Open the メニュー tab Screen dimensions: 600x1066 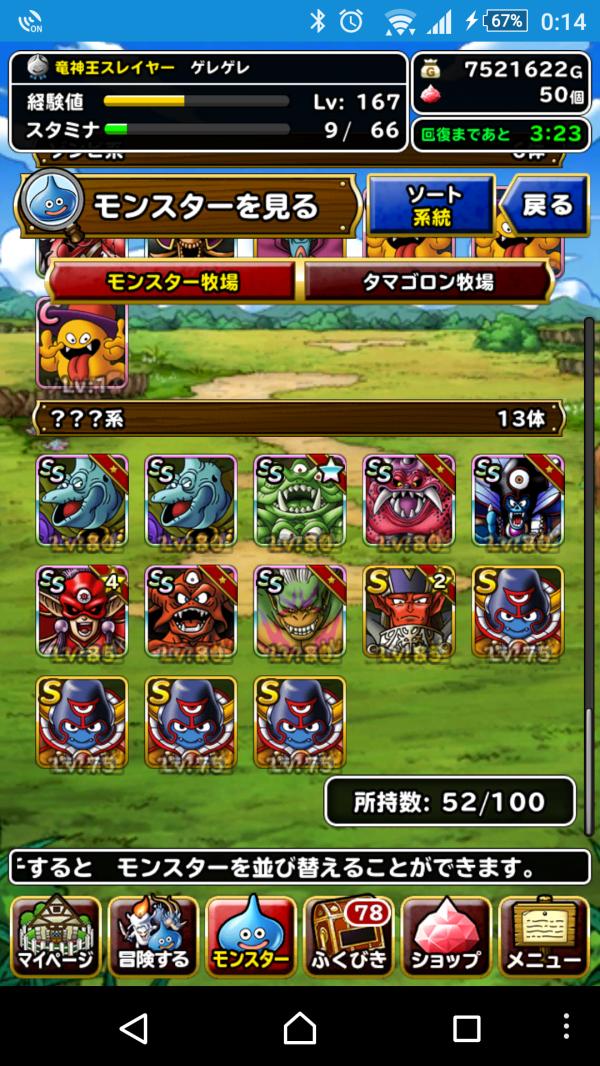pos(544,937)
